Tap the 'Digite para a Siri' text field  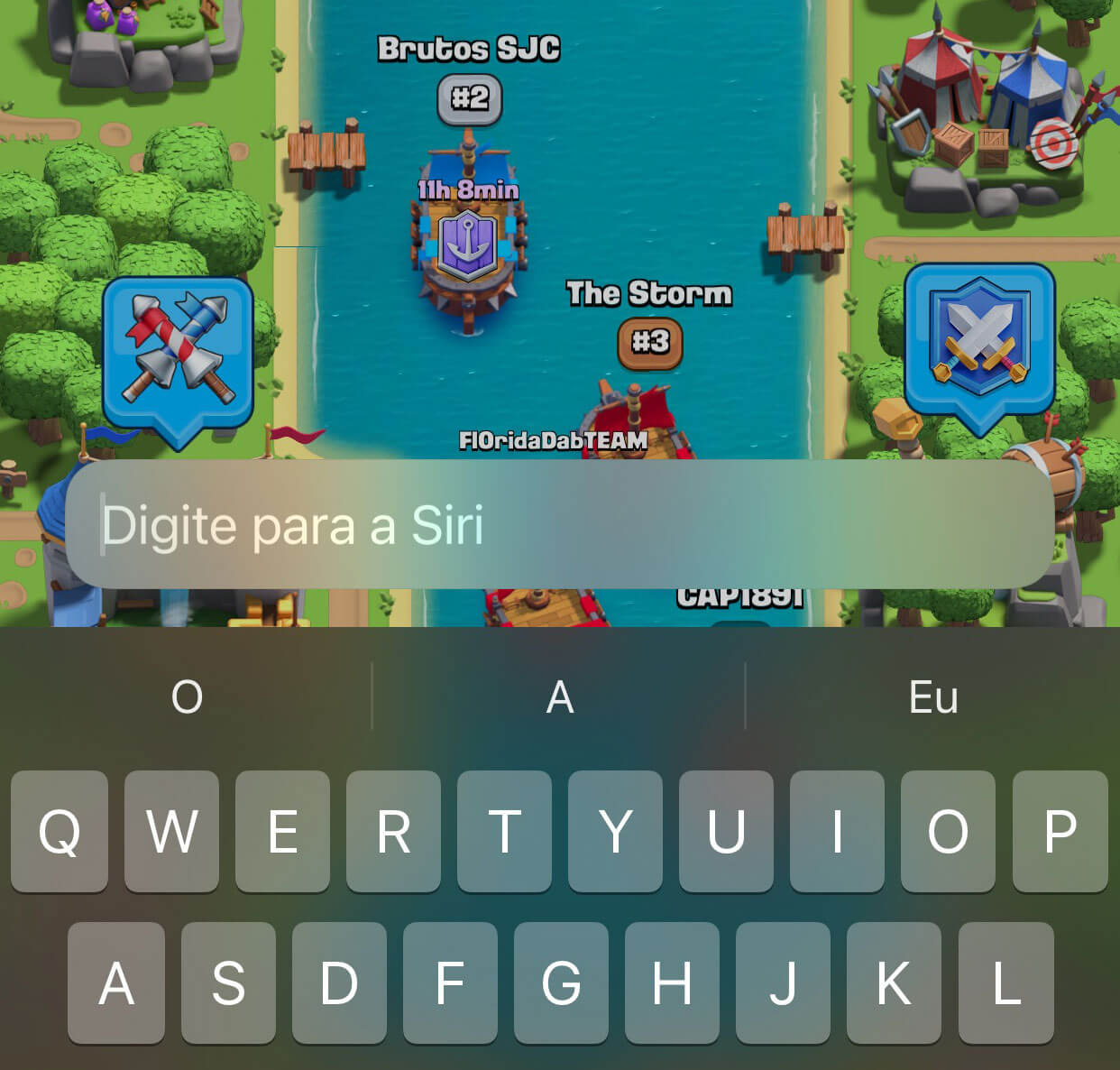(559, 524)
